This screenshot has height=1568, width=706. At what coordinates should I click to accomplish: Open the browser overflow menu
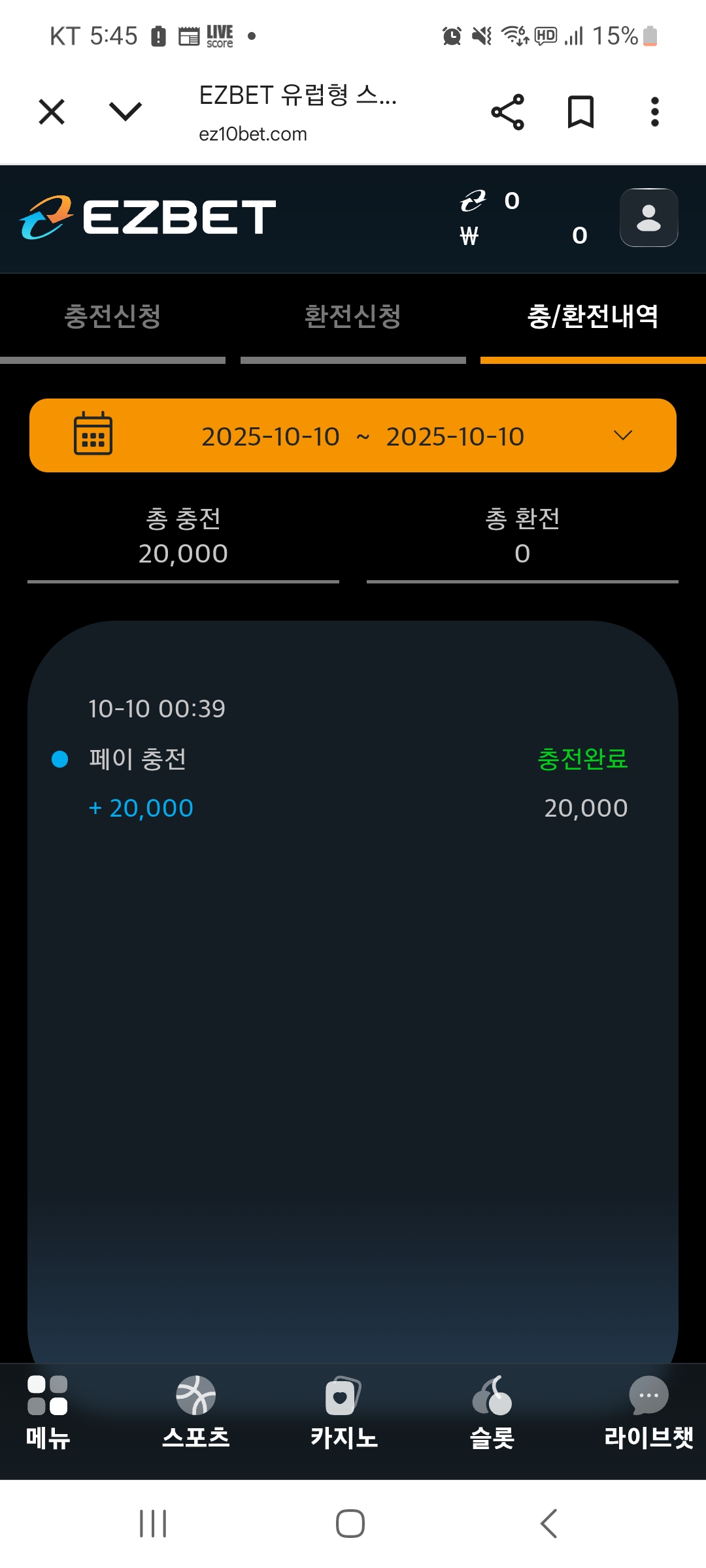point(654,112)
